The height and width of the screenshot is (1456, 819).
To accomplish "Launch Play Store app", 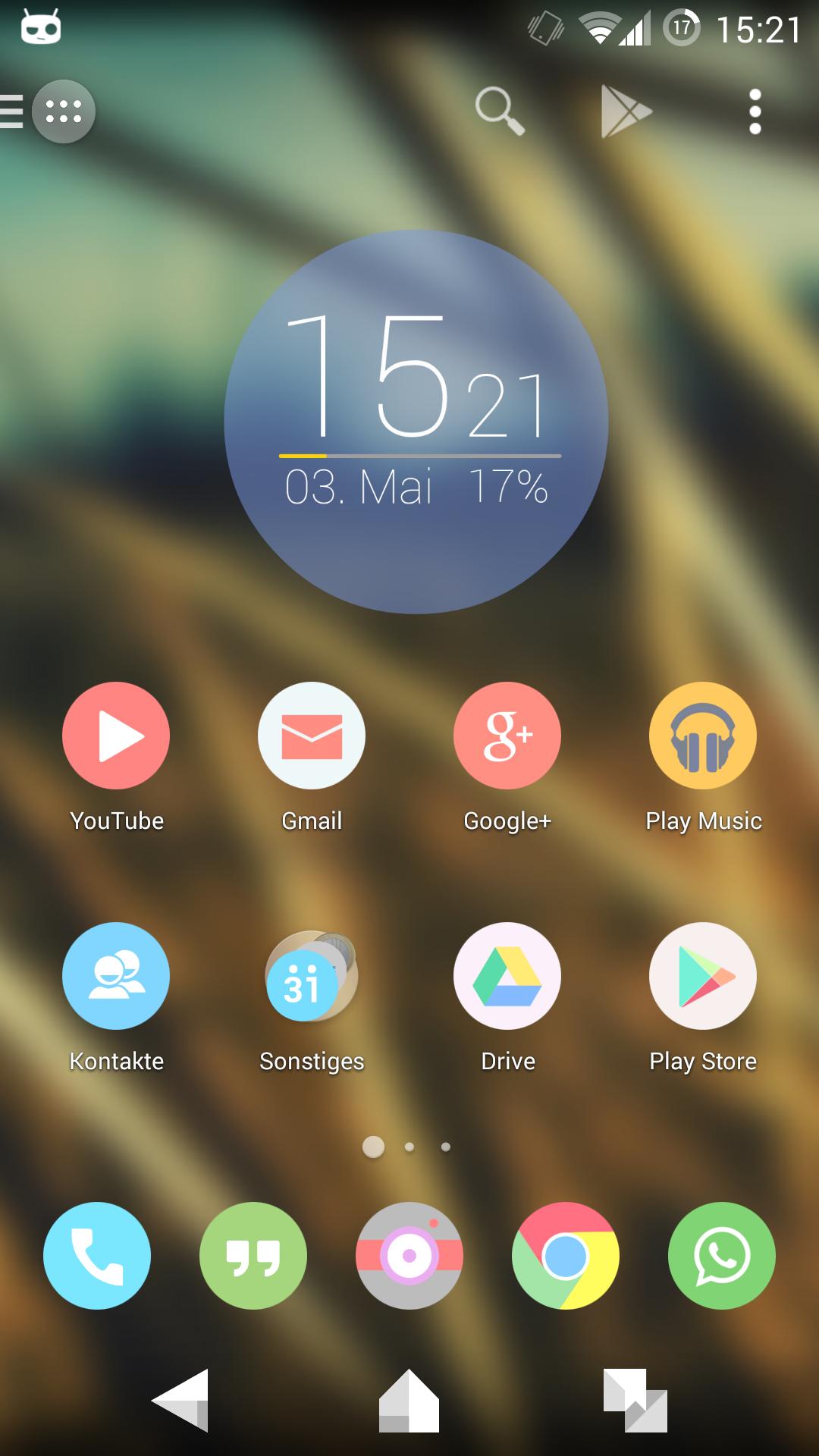I will click(703, 976).
